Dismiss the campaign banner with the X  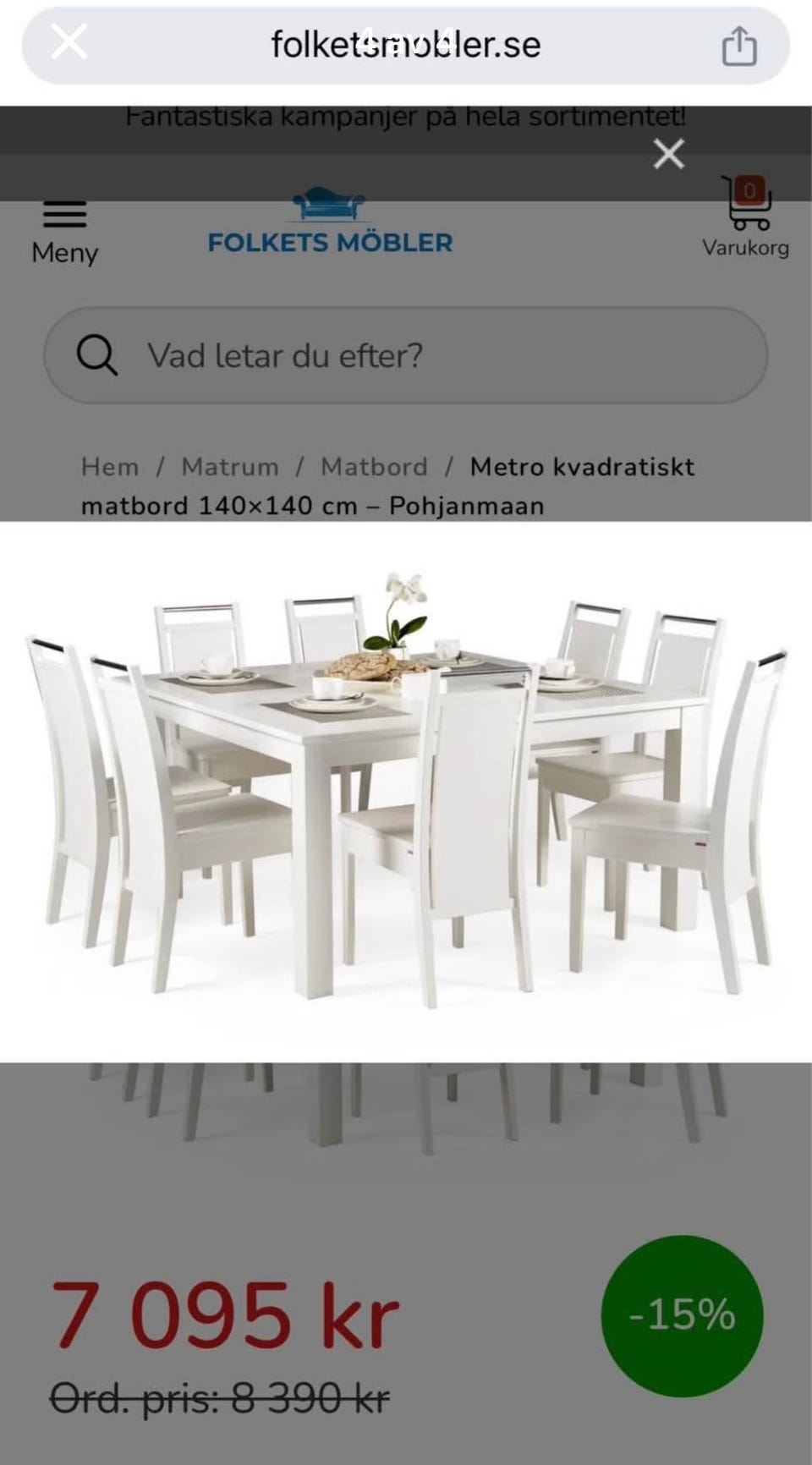coord(667,154)
